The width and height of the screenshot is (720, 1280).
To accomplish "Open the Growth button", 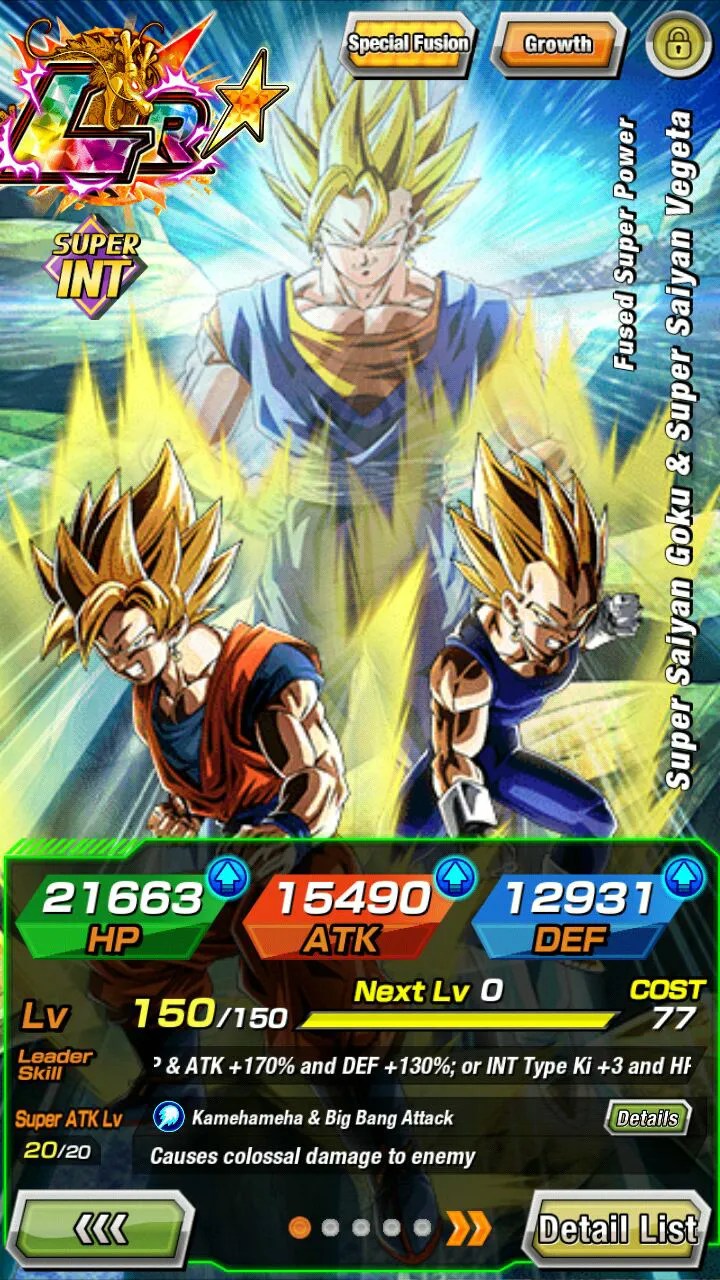I will coord(558,44).
